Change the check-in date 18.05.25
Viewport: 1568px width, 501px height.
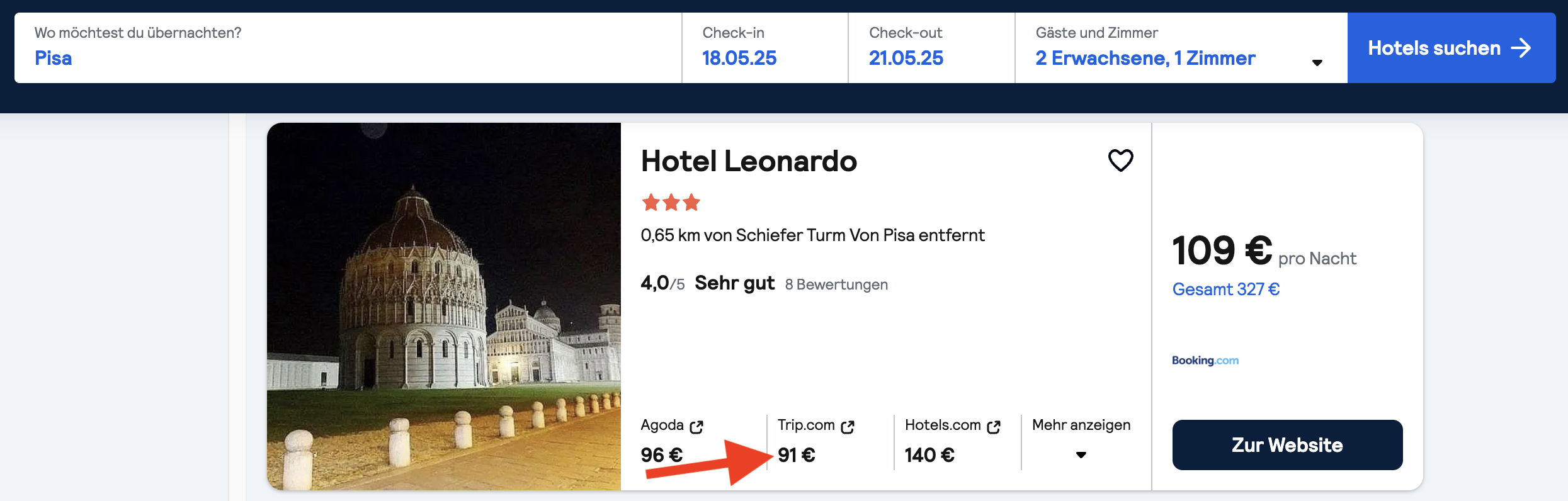pos(764,49)
